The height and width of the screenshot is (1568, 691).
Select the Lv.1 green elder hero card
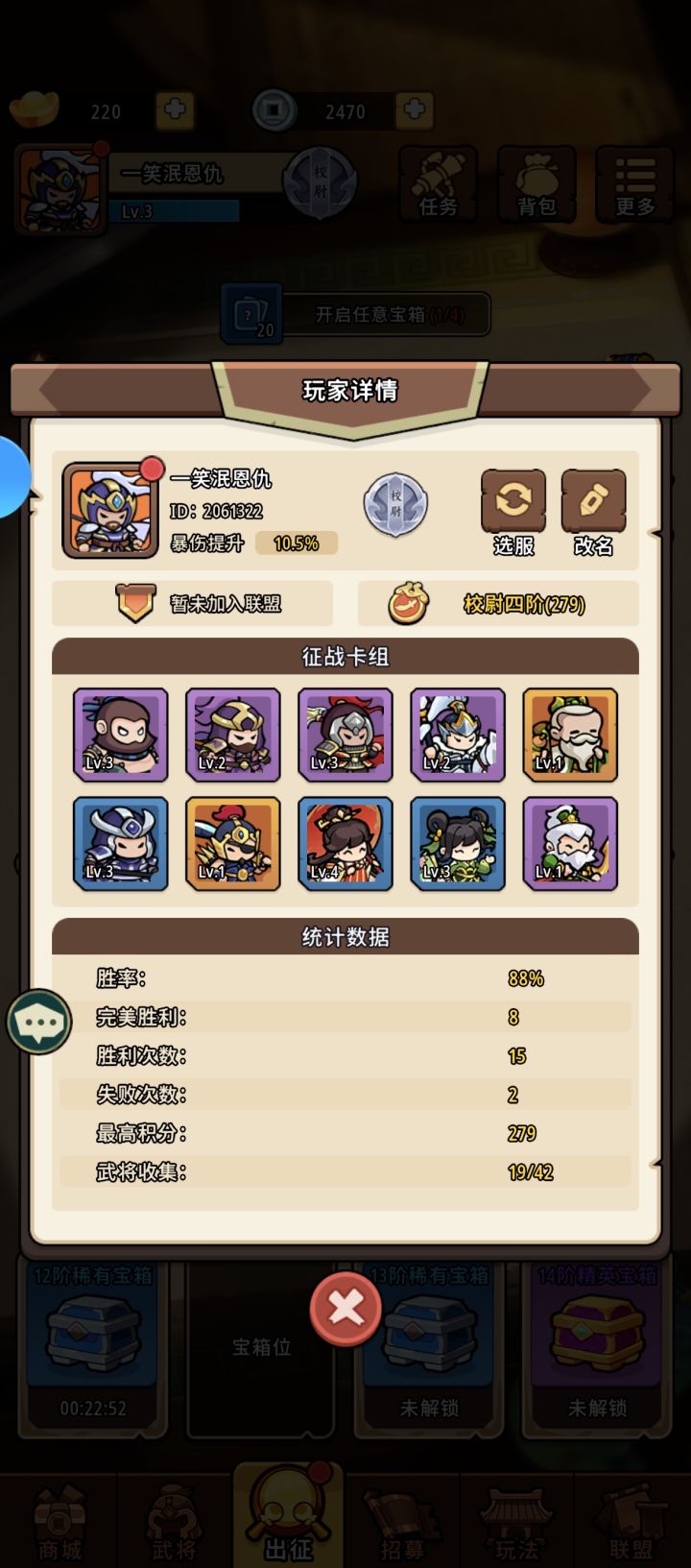click(570, 736)
